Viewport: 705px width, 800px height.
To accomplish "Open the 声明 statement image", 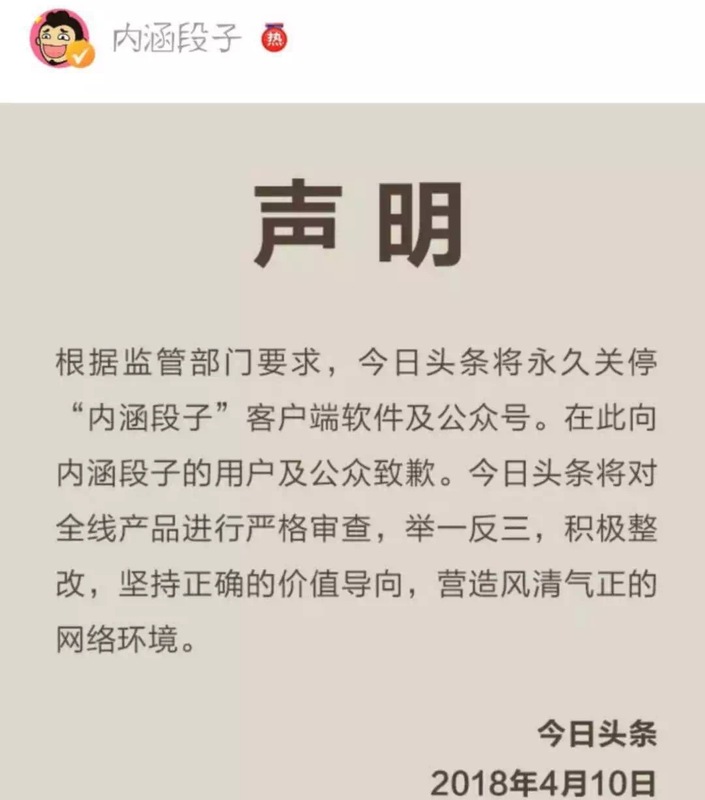I will [x=352, y=450].
